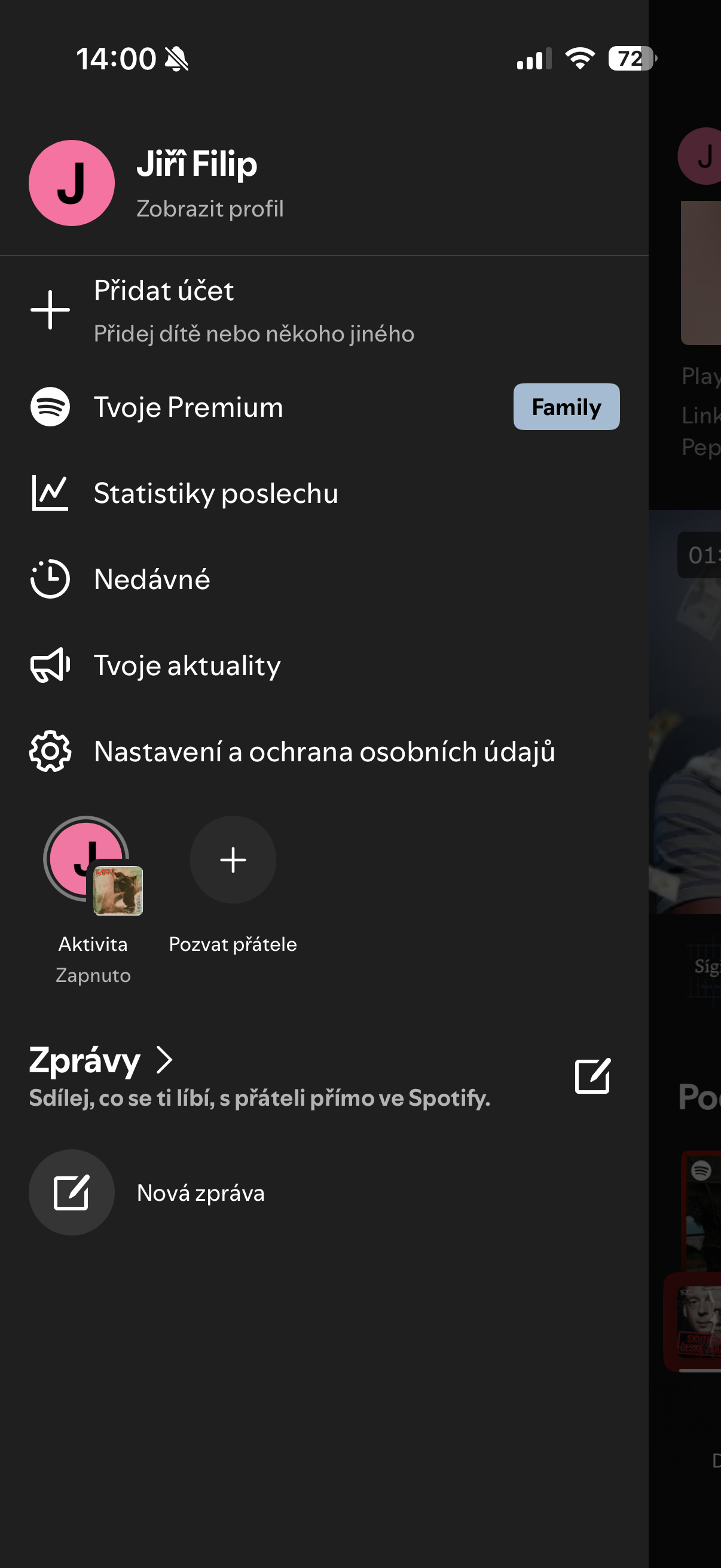The height and width of the screenshot is (1568, 721).
Task: Open Statistiky poslechu
Action: (323, 493)
